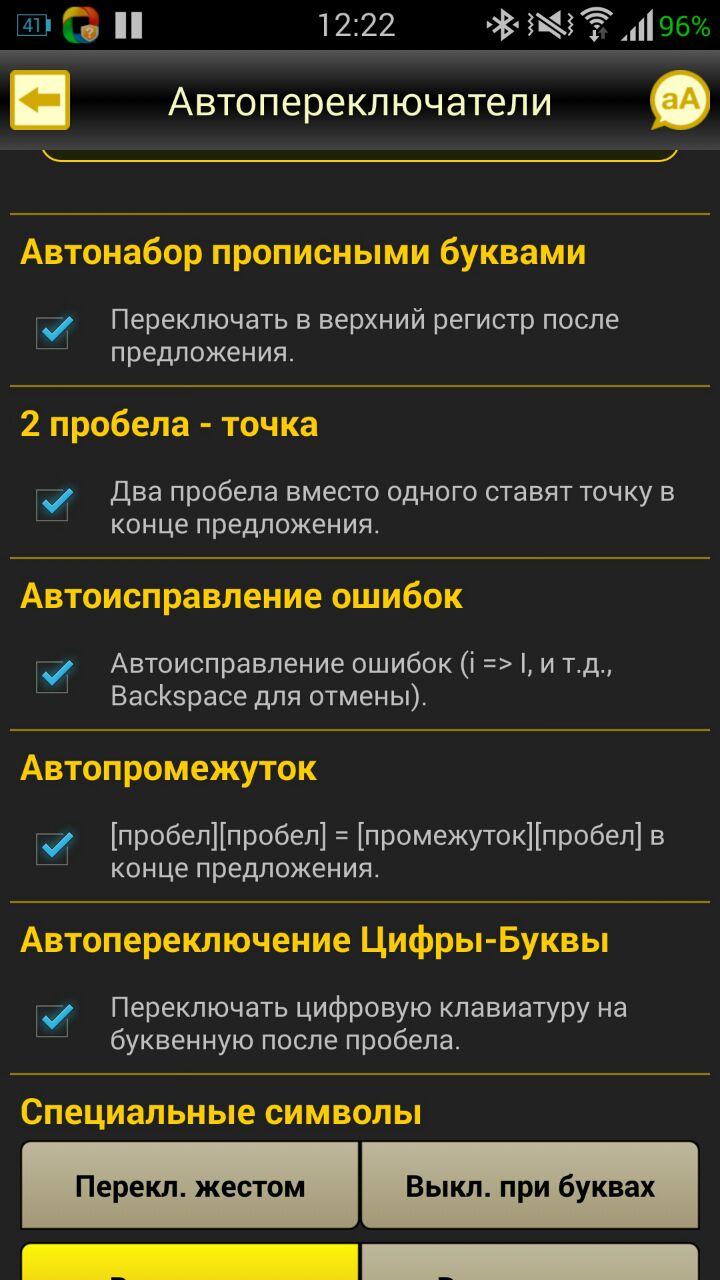Screen dimensions: 720x1280
Task: Disable the Автоисправление ошибок checkbox
Action: coord(53,676)
